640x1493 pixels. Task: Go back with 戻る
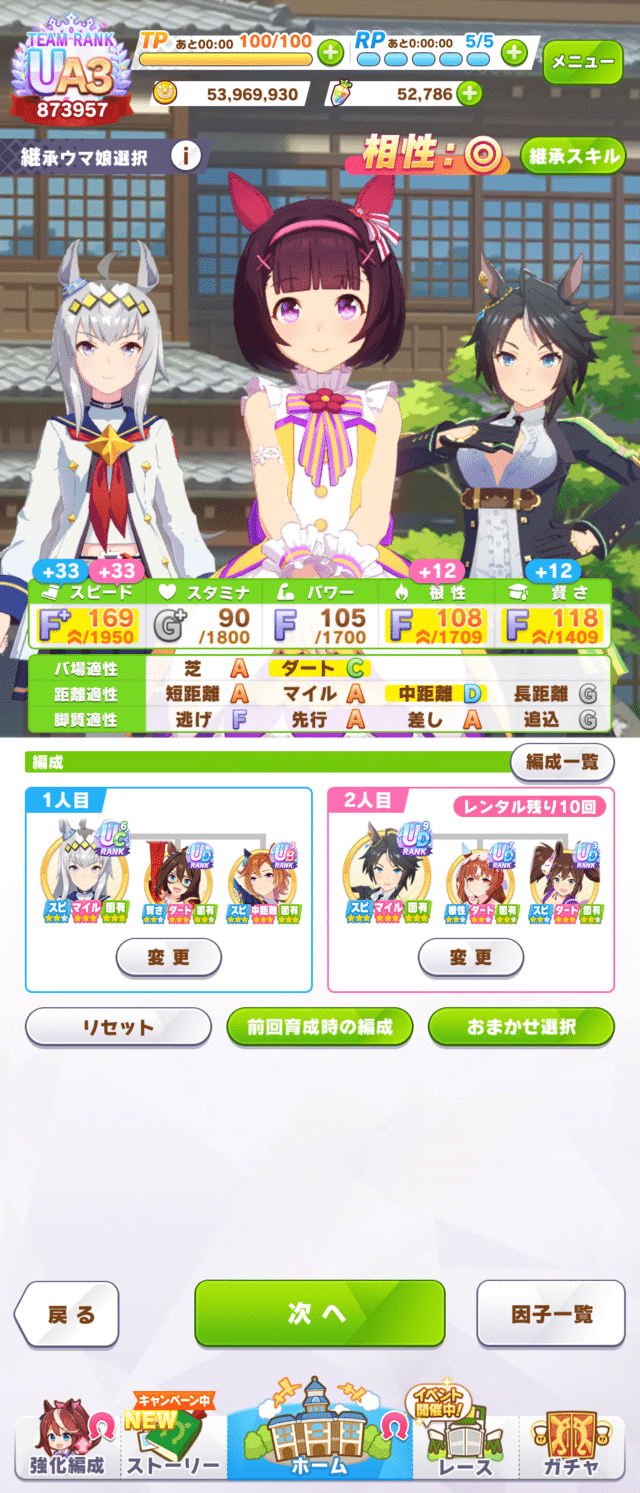point(66,1314)
